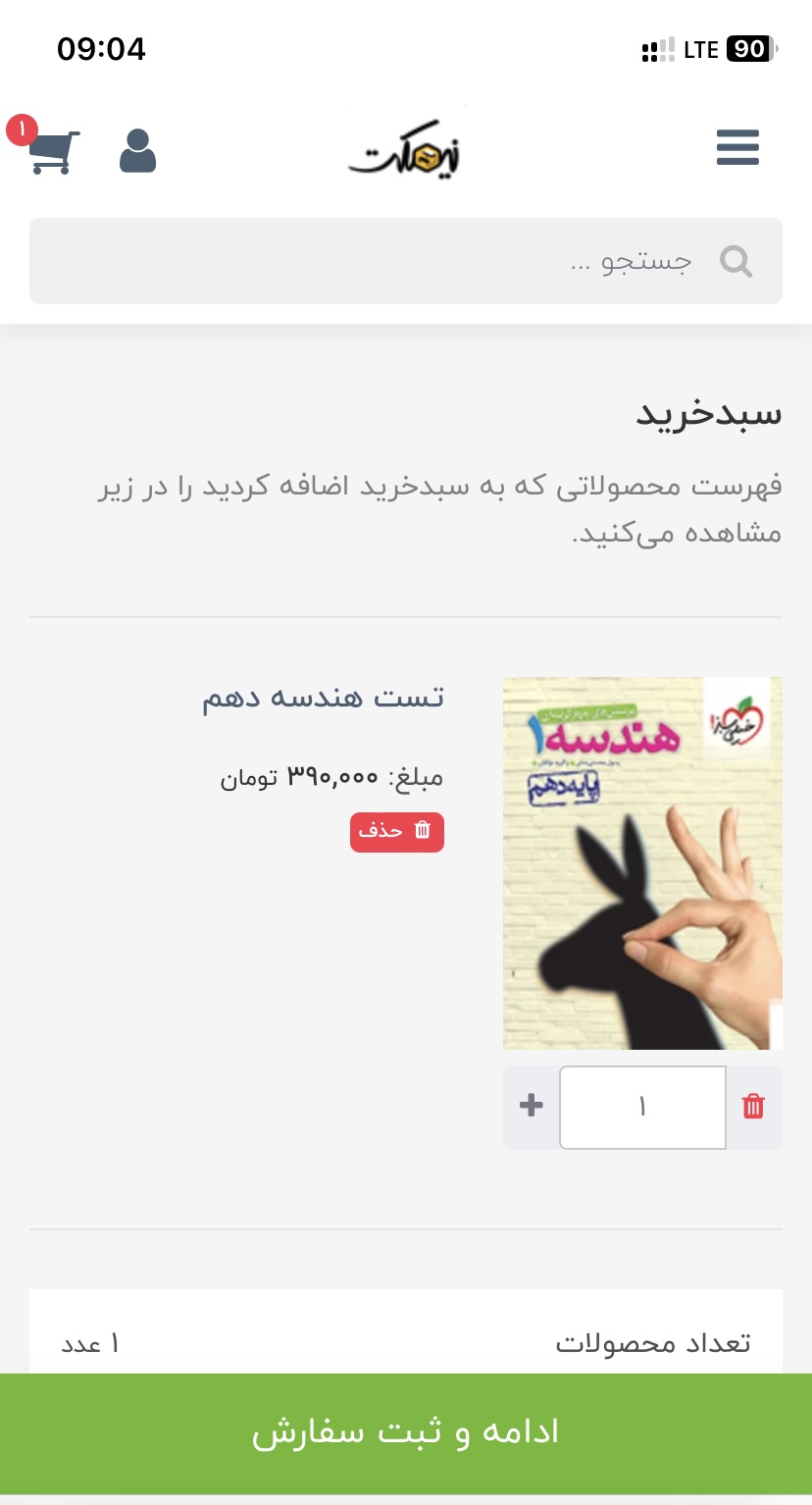Go to the Nimkat logo homepage
Viewport: 812px width, 1505px height.
tap(405, 154)
